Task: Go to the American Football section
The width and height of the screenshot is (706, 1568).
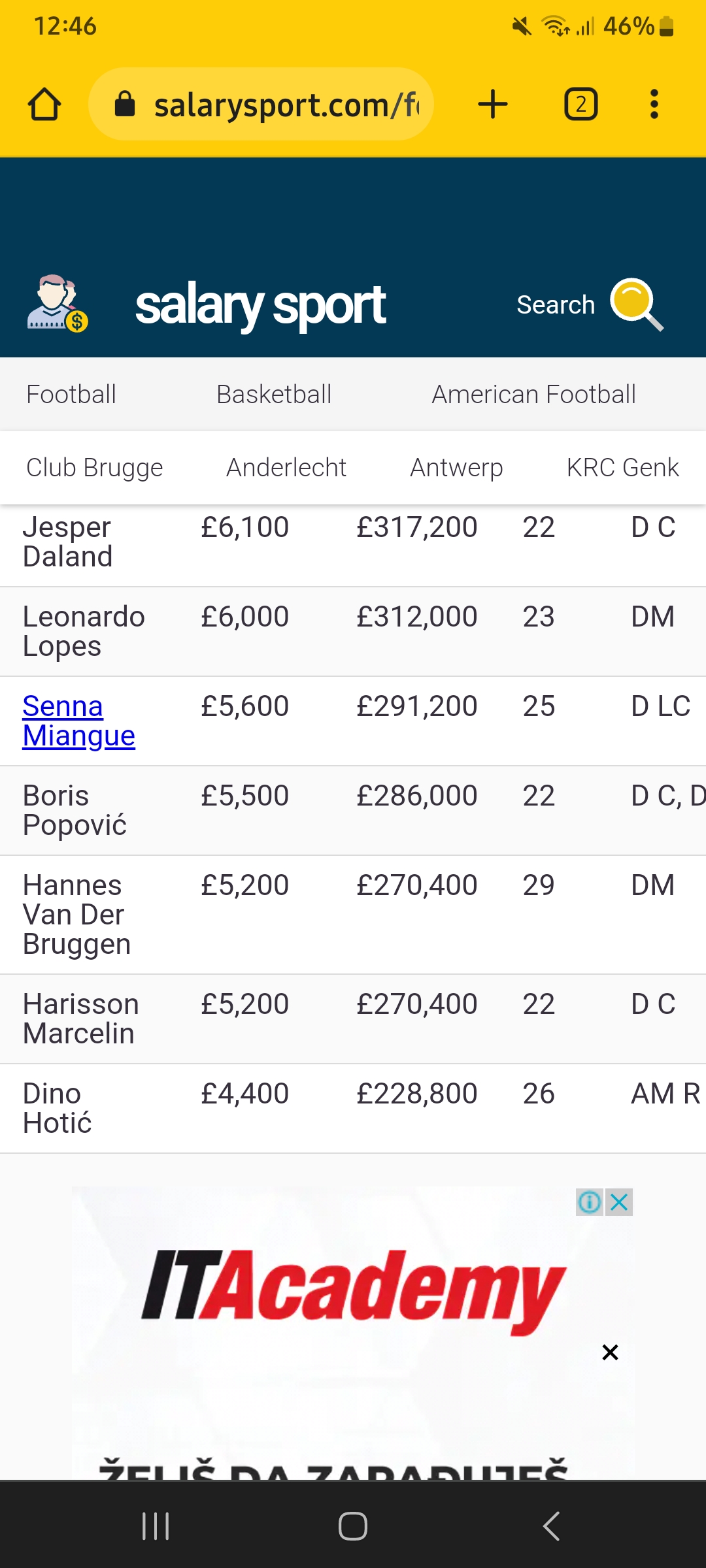Action: [x=533, y=395]
